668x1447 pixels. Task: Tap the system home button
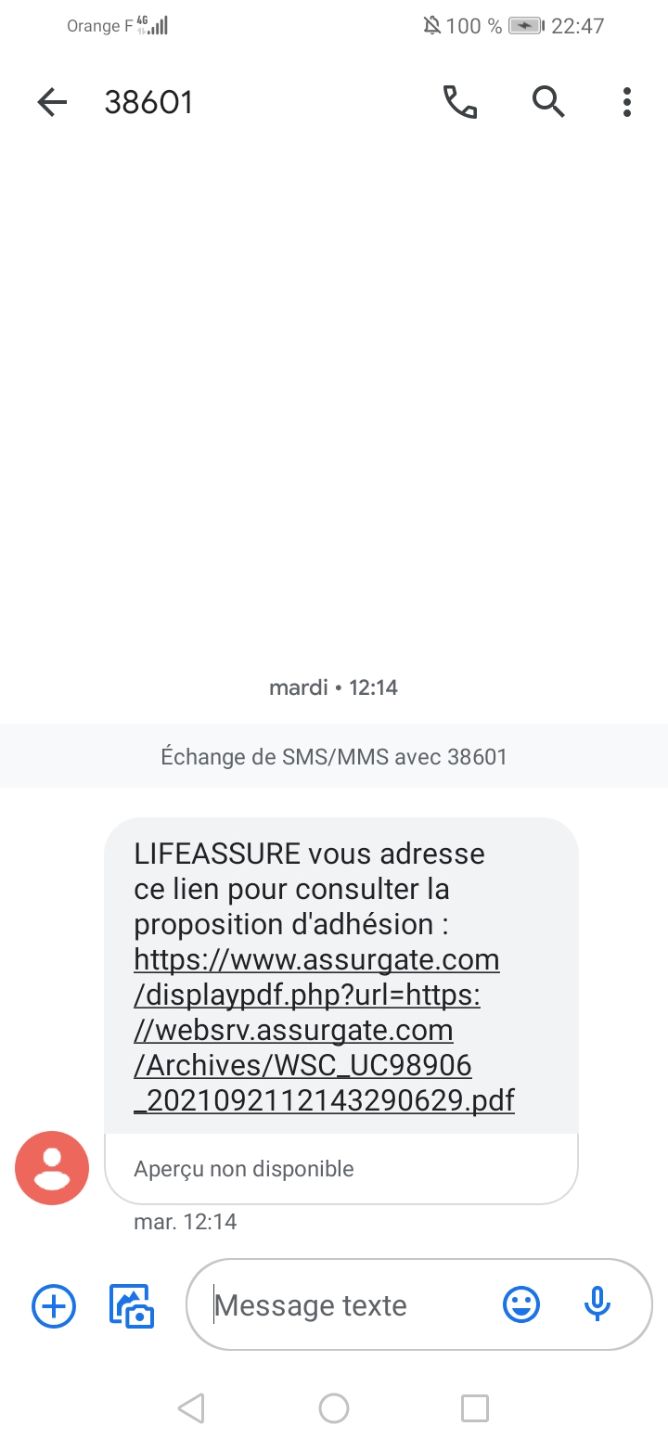[334, 1408]
